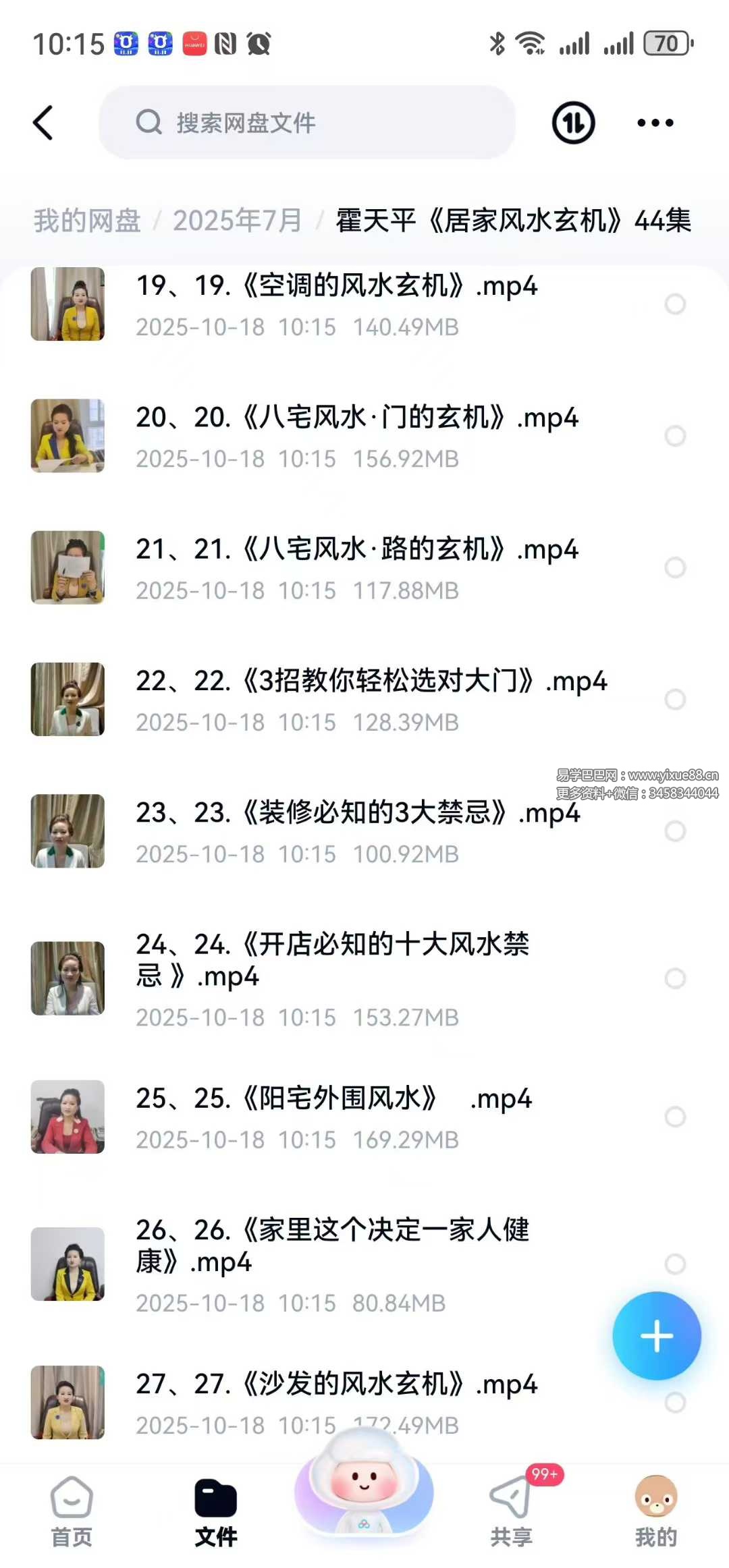
Task: Open the 我的 profile tab
Action: [x=655, y=1510]
